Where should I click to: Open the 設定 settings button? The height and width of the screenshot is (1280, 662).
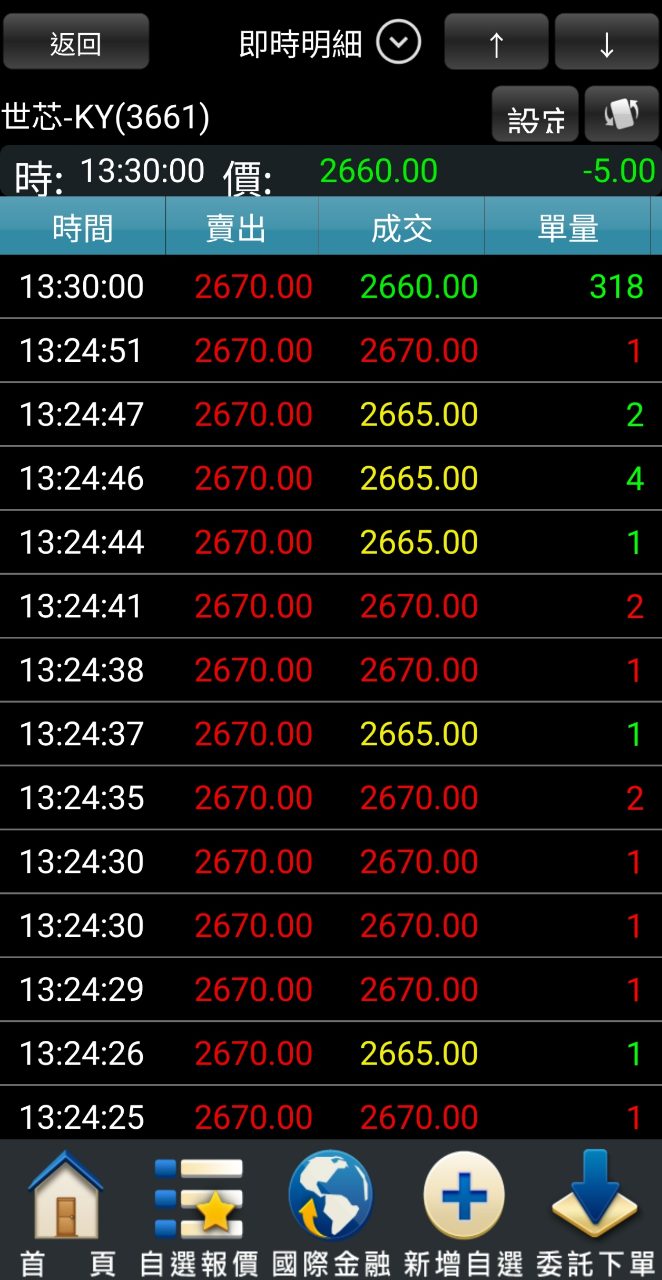(x=535, y=116)
